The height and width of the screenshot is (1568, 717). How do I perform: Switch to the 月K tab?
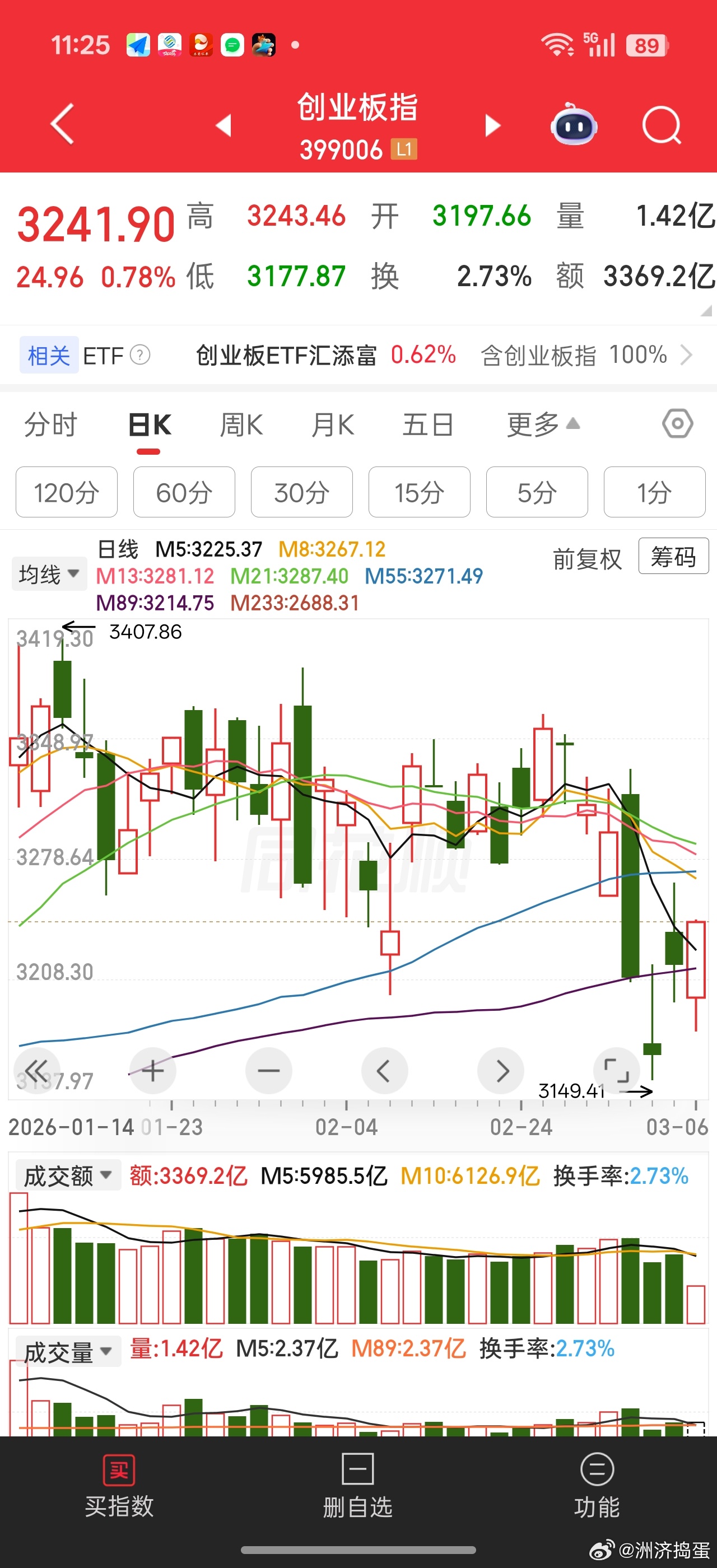click(x=332, y=426)
